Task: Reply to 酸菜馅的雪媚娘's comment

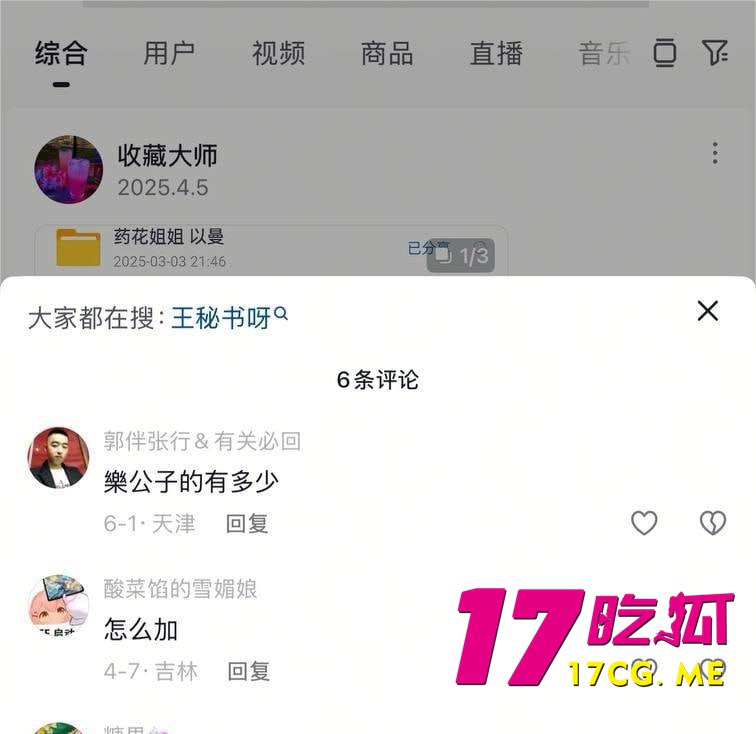Action: 248,671
